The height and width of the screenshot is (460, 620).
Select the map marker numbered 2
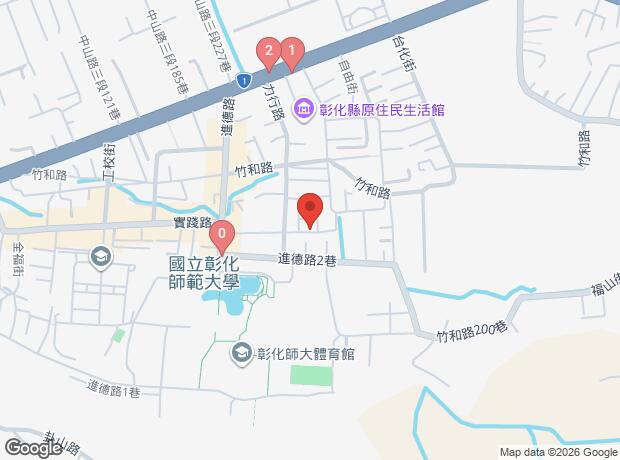pyautogui.click(x=268, y=52)
